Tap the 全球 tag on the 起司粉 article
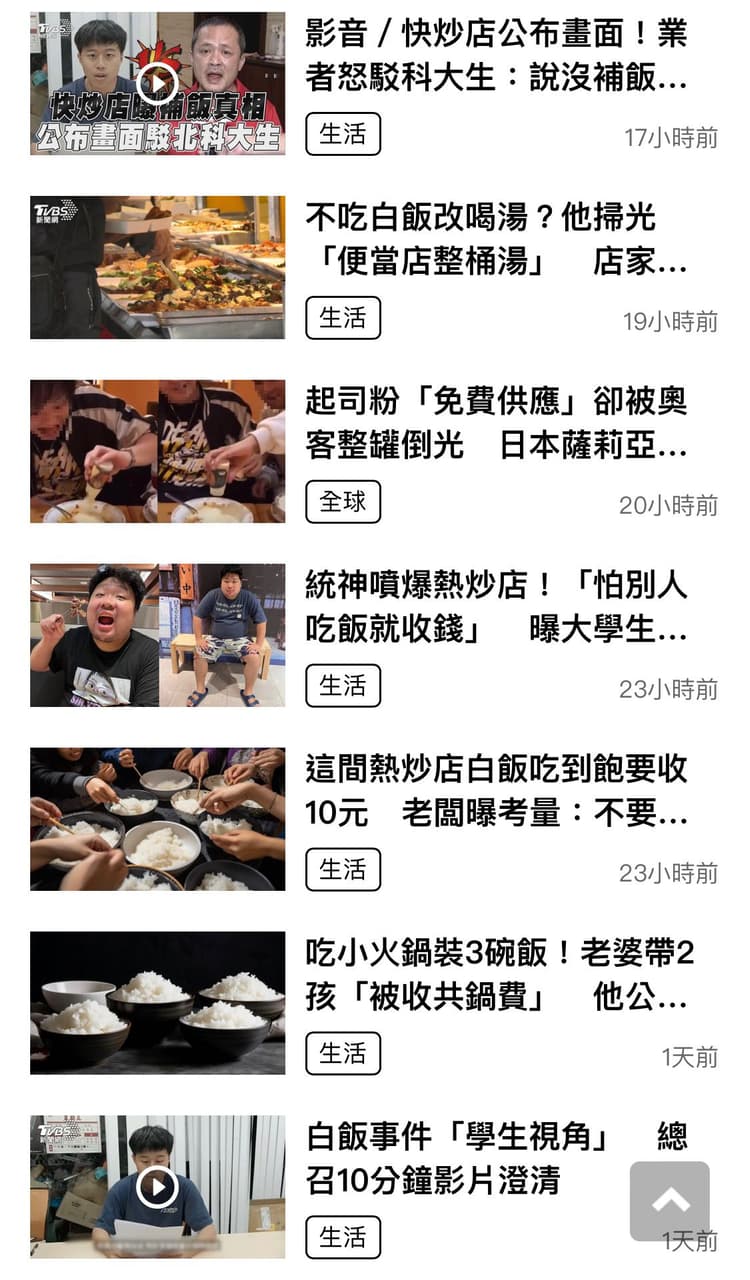Screen dimensions: 750x1280 [x=343, y=502]
